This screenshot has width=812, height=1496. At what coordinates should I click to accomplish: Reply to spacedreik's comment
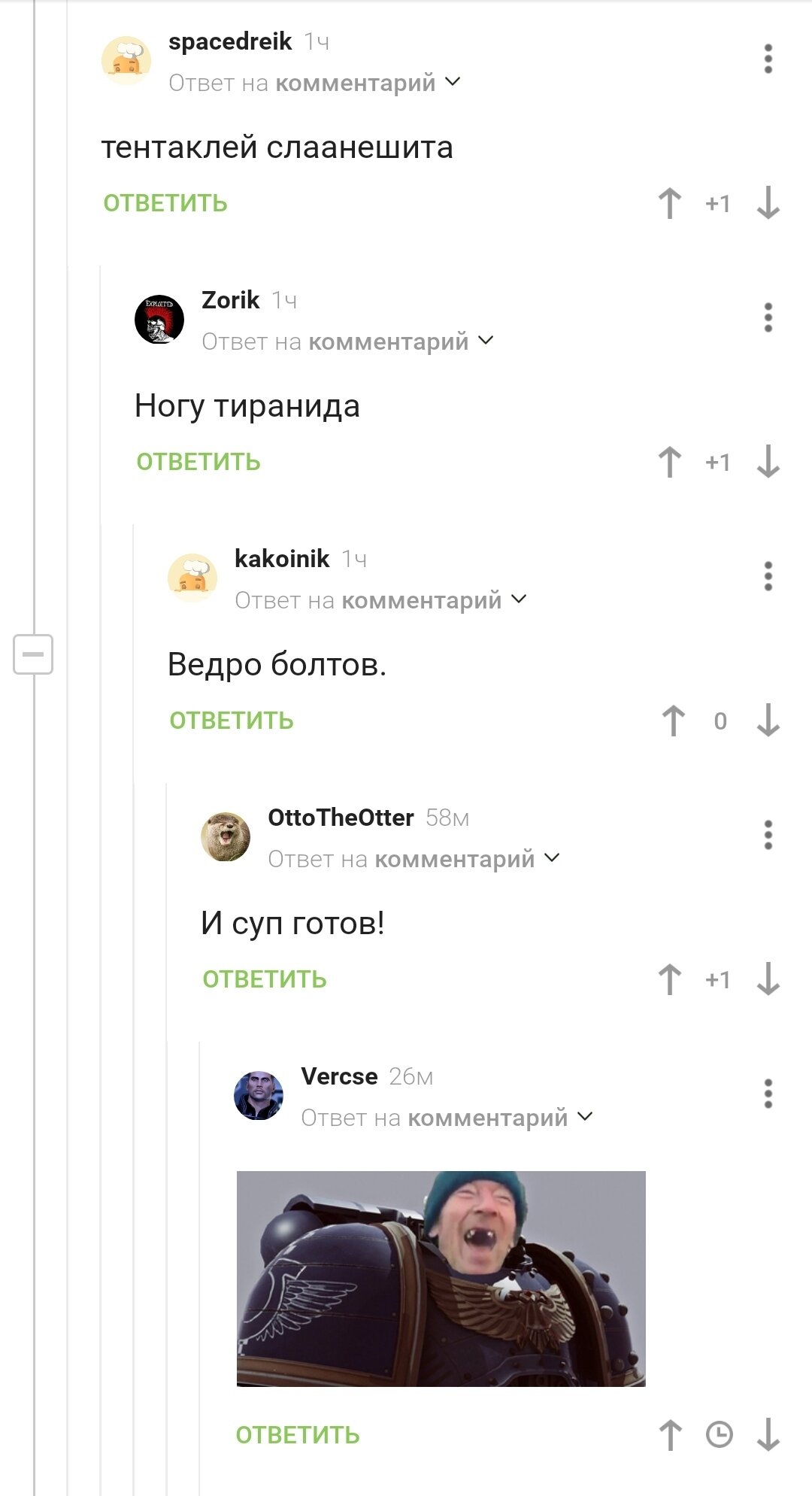point(165,203)
